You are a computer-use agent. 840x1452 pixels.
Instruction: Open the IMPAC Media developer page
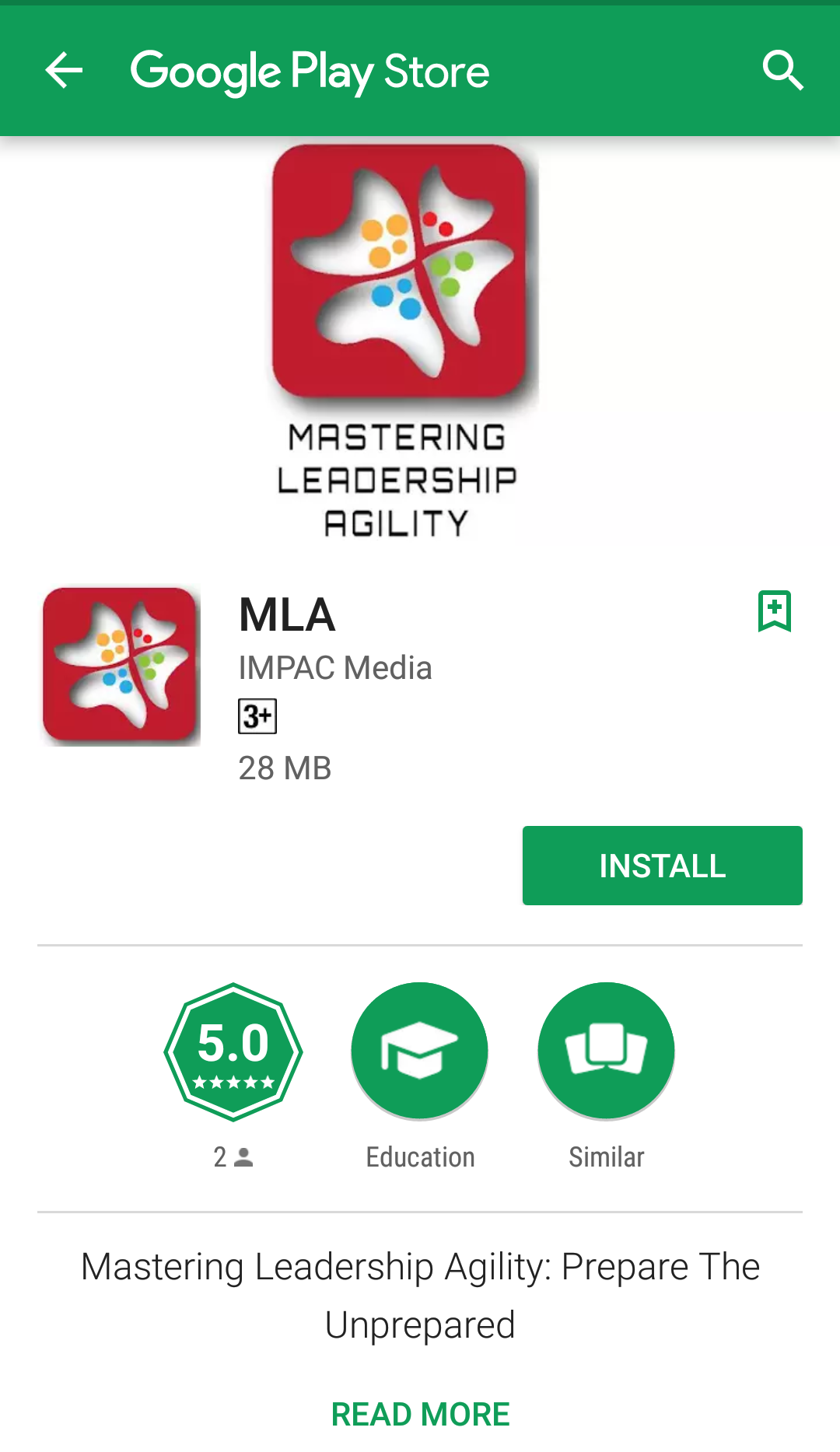[x=335, y=668]
